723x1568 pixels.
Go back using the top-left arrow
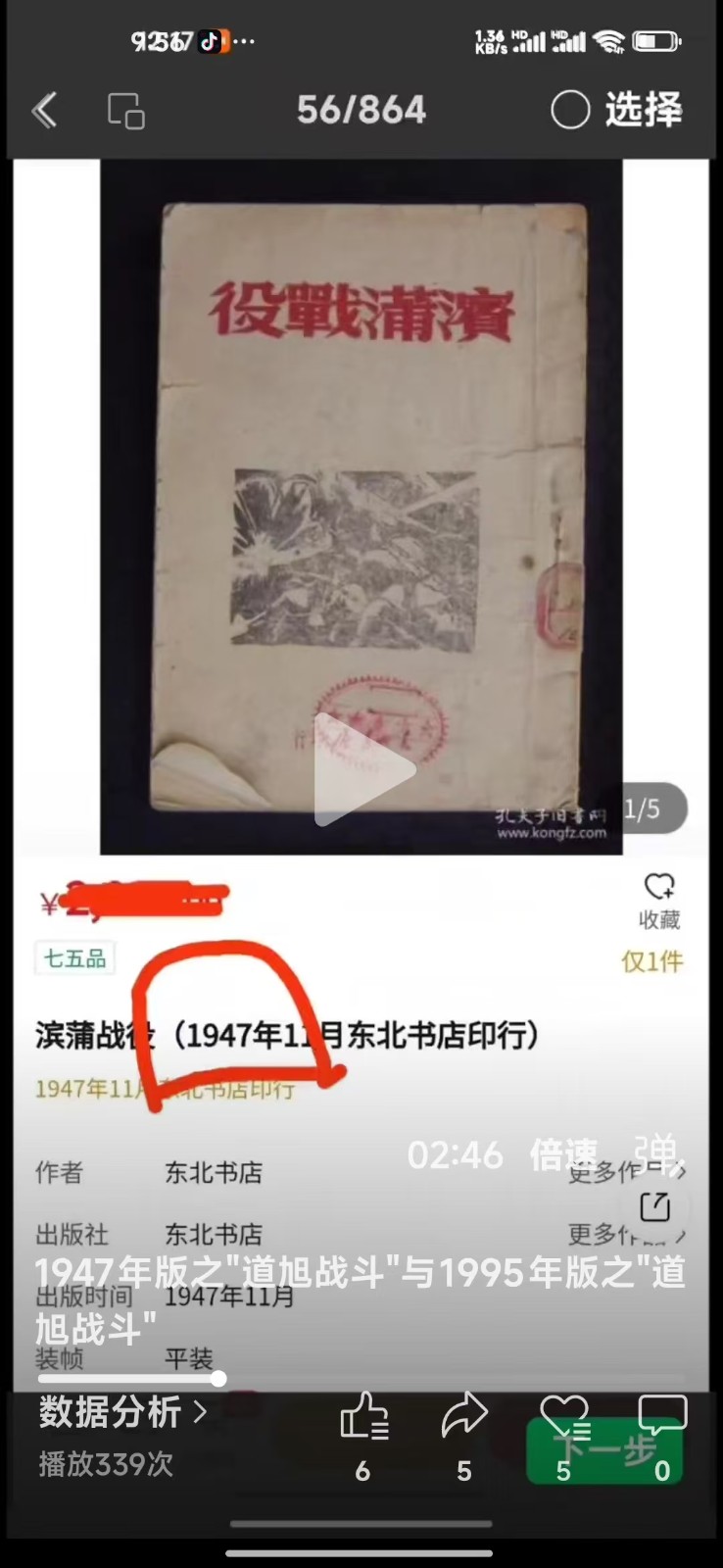click(44, 111)
